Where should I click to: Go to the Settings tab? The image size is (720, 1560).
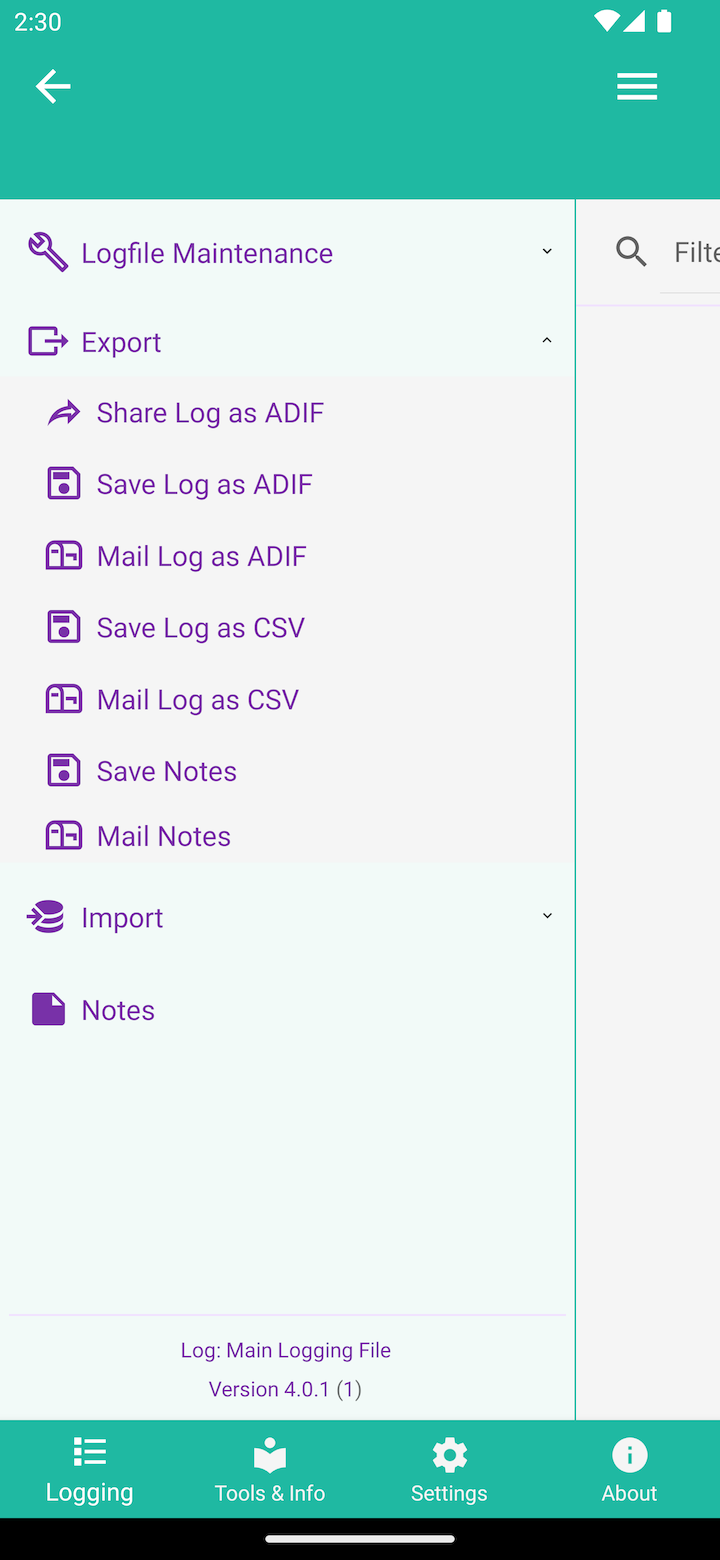[449, 1470]
